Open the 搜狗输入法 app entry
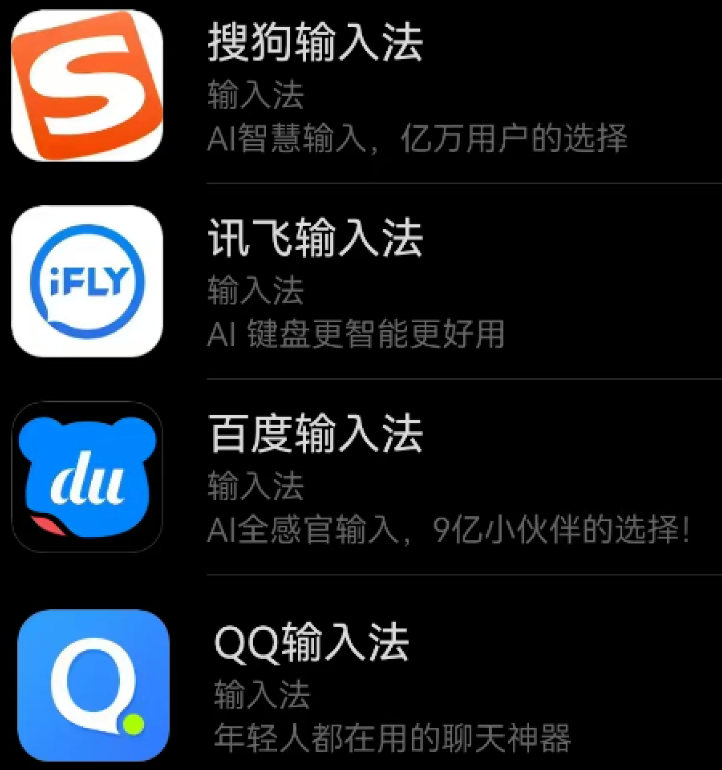The width and height of the screenshot is (722, 770). coord(315,44)
